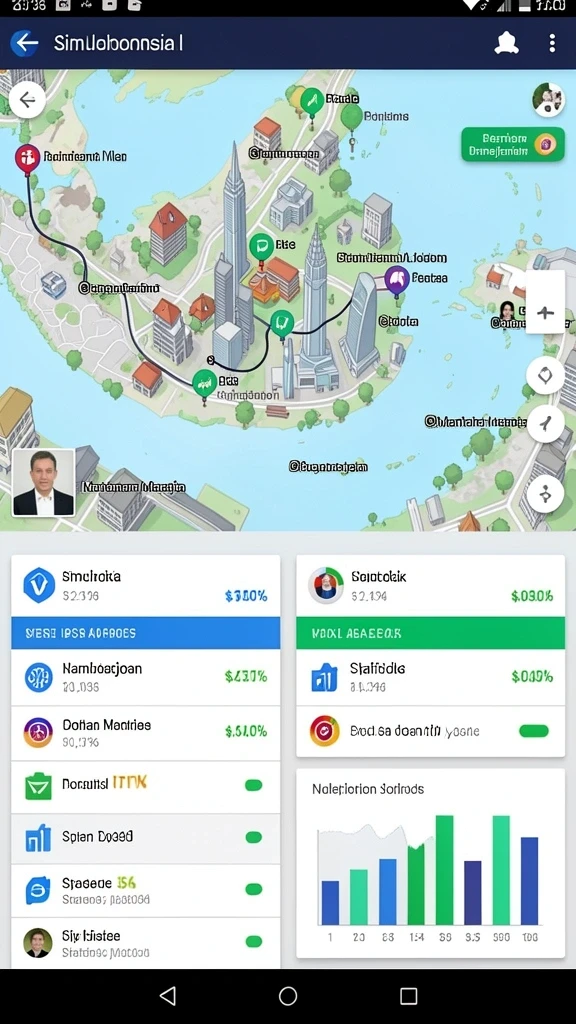Open the notifications bell
The image size is (576, 1024).
(506, 43)
